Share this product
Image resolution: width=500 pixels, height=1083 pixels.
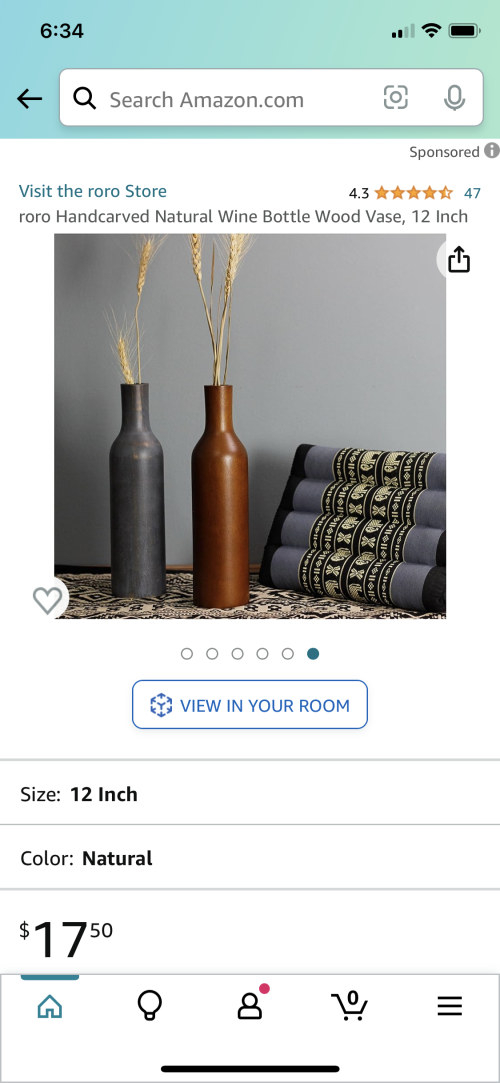(x=459, y=260)
